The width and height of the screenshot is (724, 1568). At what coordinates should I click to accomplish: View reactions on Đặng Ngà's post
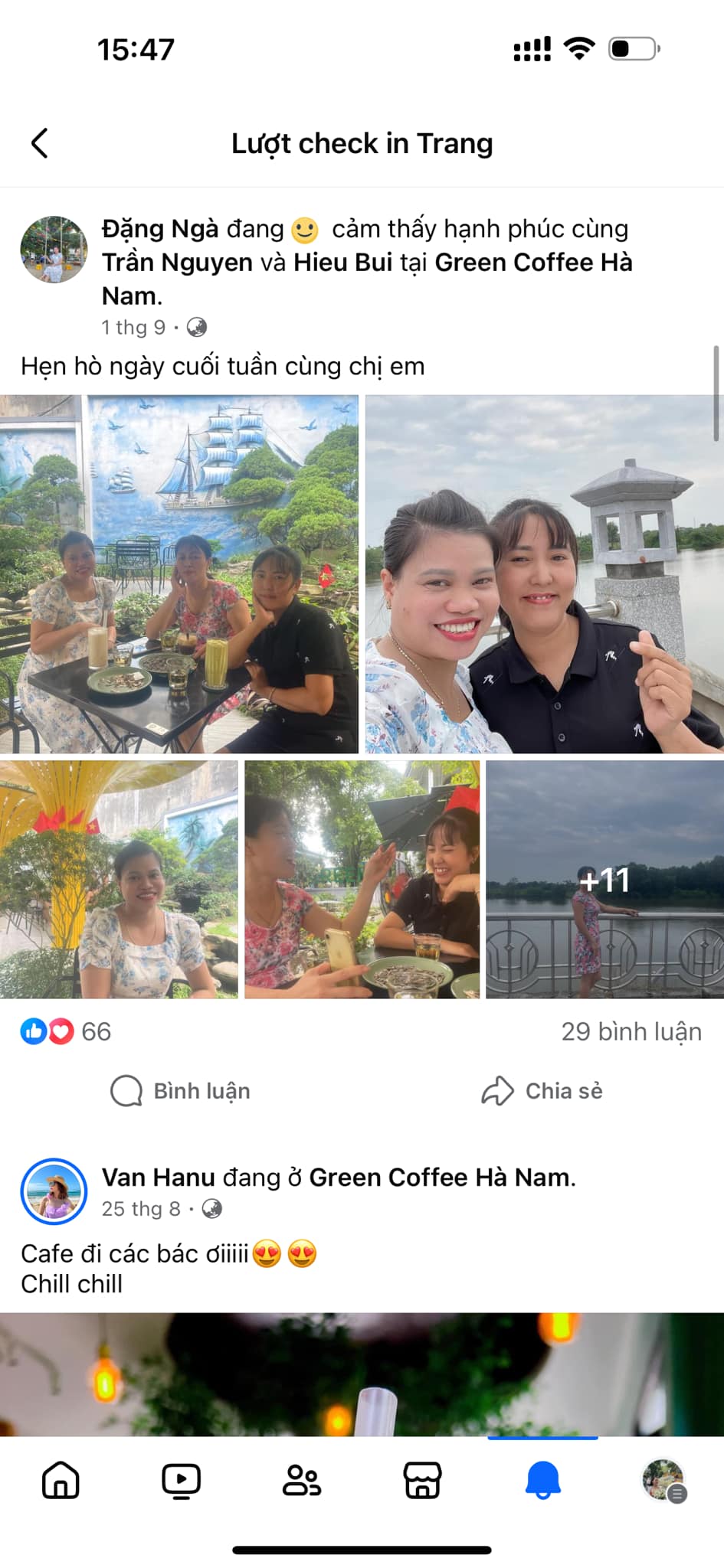coord(65,1031)
